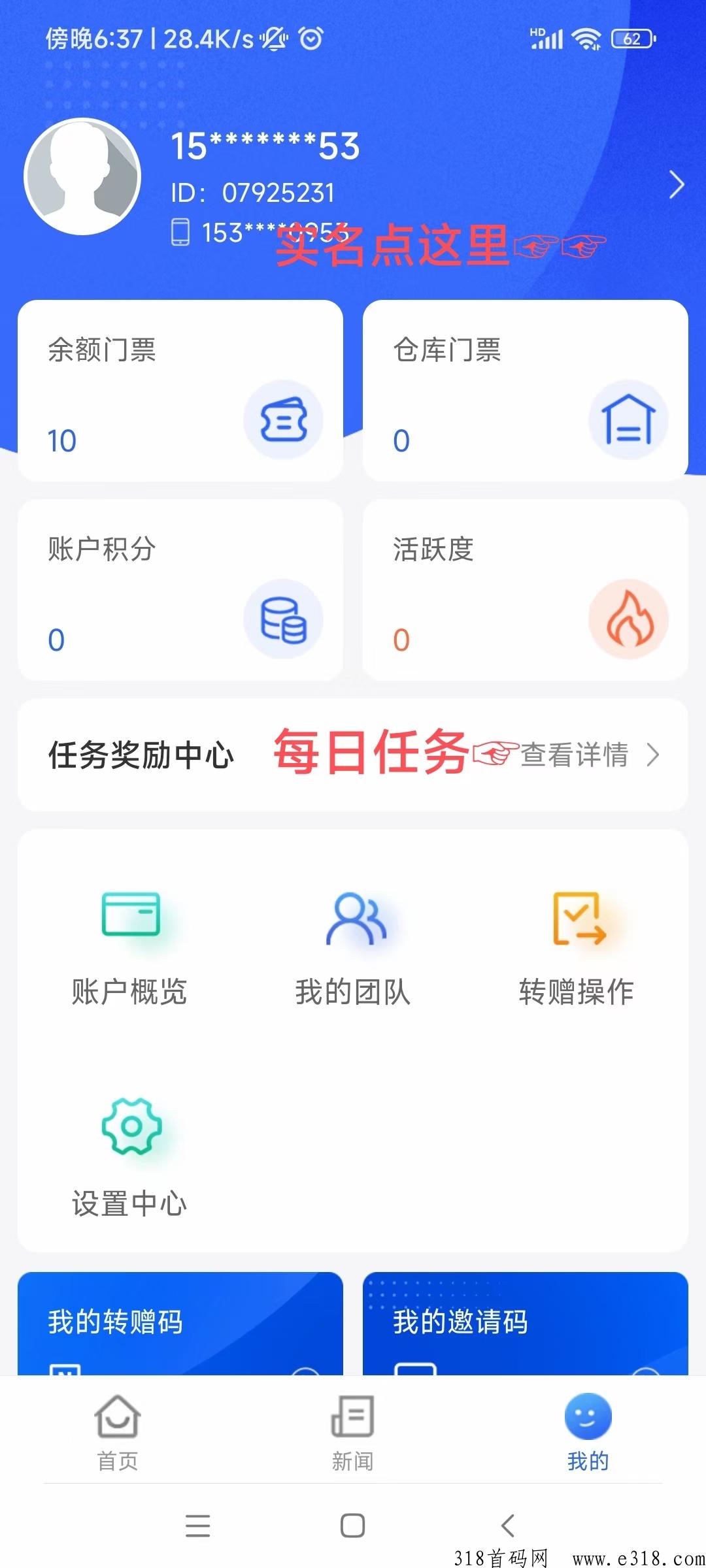Click the house icon on 仓库门票 card
This screenshot has width=706, height=1568.
[x=628, y=420]
